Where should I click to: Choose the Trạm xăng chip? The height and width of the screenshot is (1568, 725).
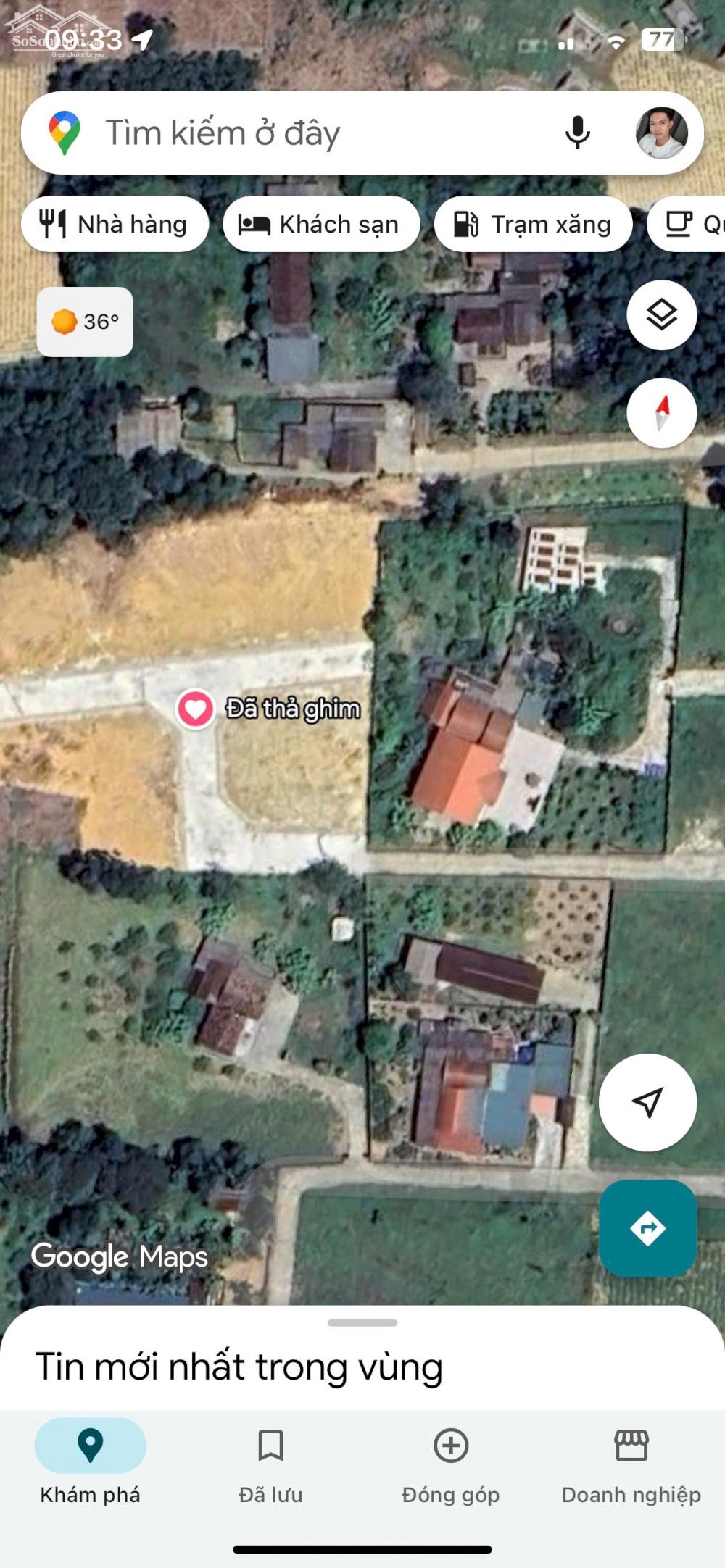(533, 225)
